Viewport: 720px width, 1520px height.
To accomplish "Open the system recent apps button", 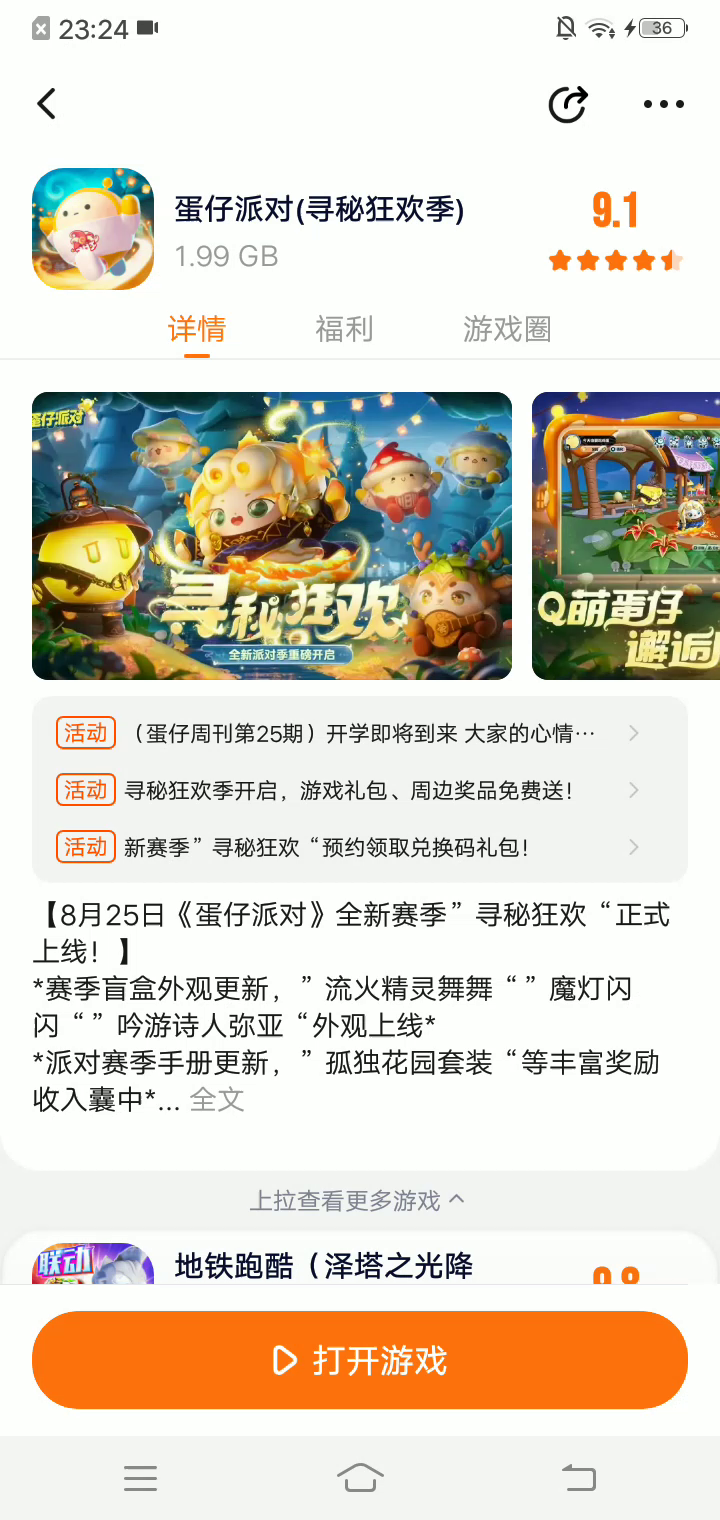I will pyautogui.click(x=140, y=1478).
